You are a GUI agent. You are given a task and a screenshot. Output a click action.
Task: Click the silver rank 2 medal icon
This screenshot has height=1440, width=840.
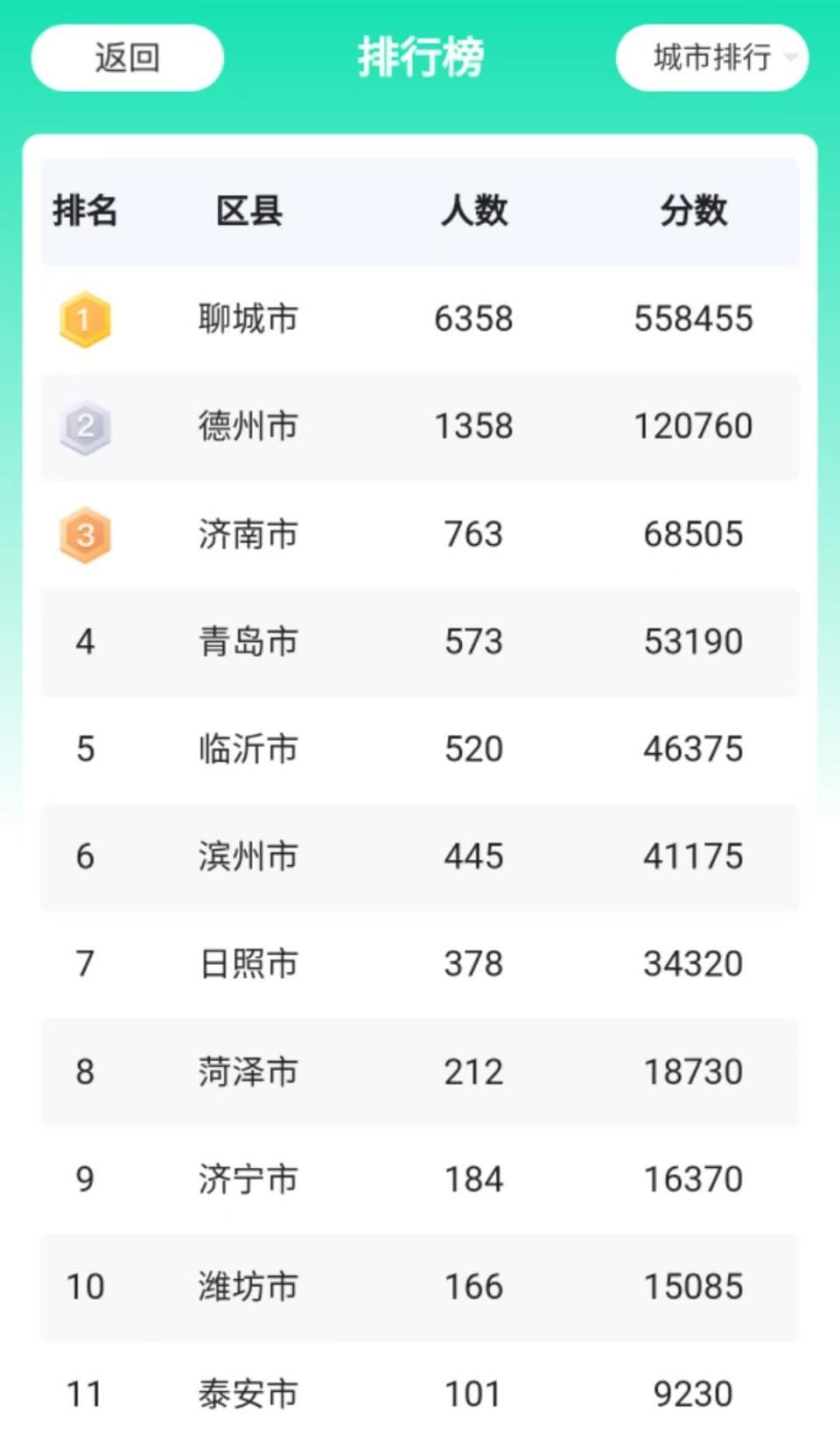85,427
